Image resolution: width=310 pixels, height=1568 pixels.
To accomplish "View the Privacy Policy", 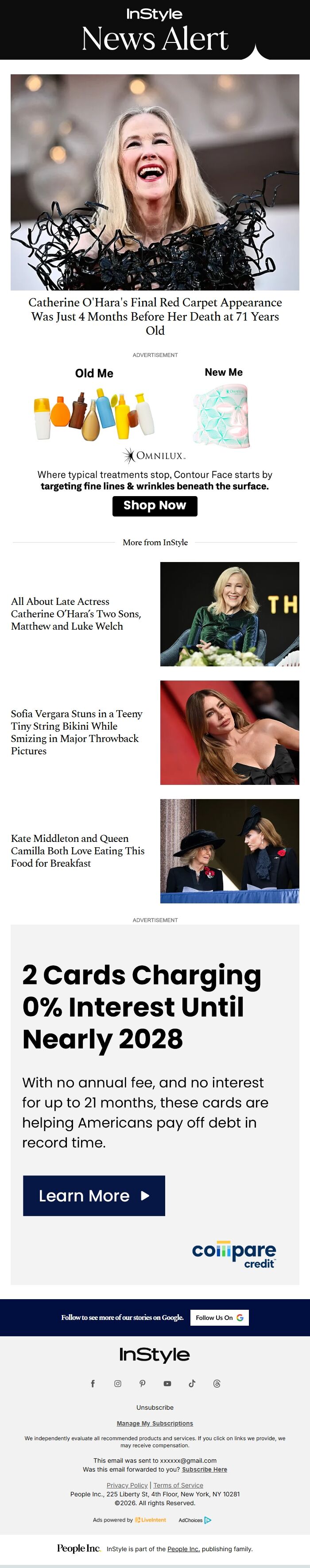I will pos(127,1485).
